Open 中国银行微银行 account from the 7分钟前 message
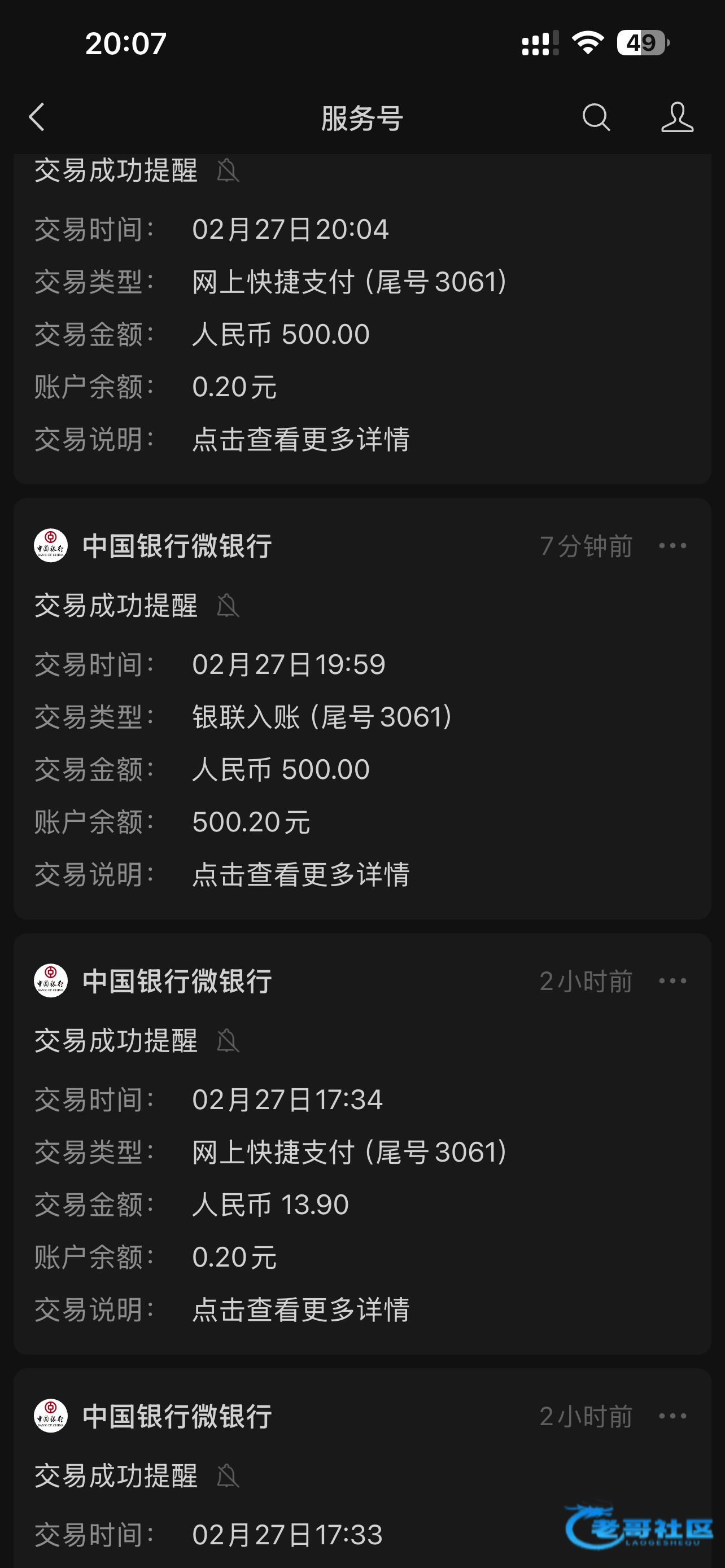 (x=153, y=545)
